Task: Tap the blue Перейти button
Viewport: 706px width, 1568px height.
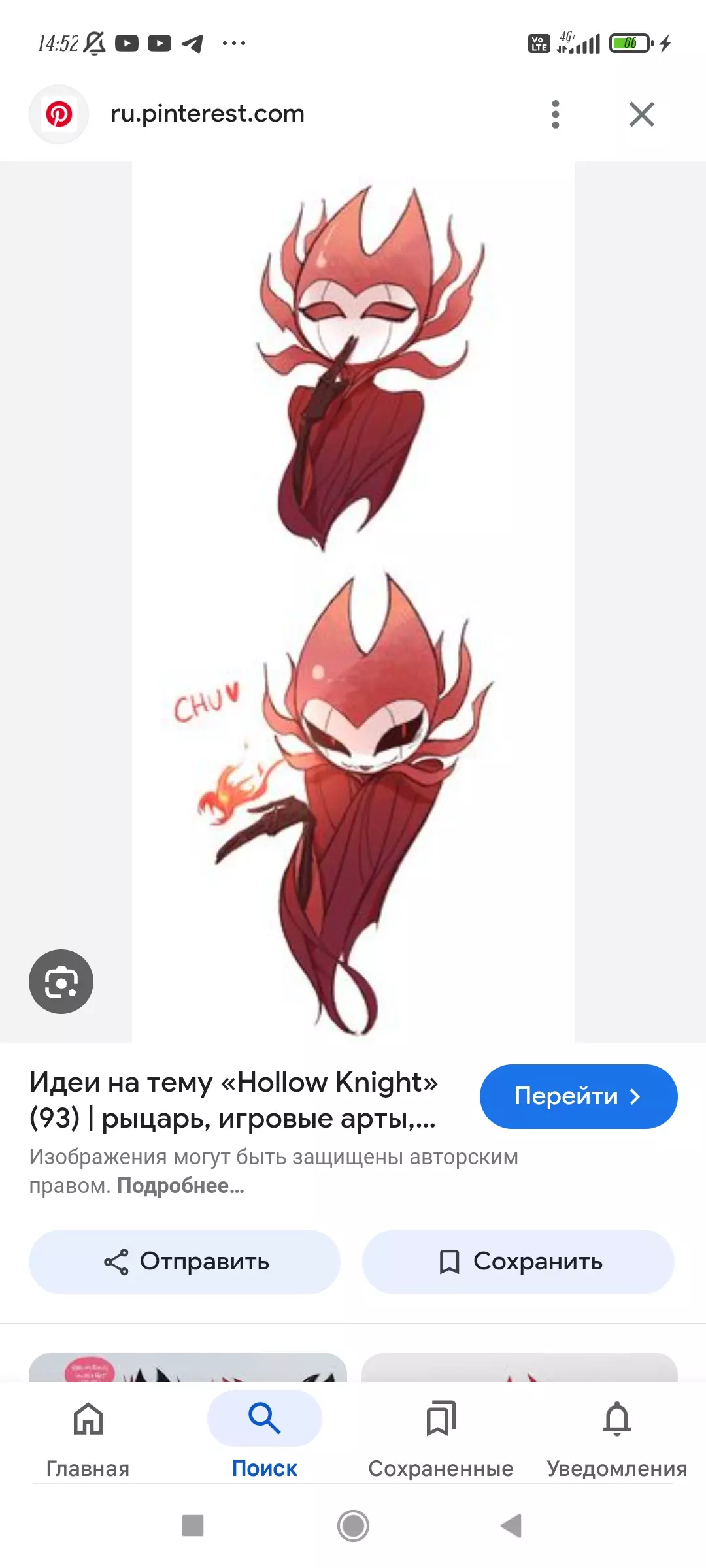Action: pyautogui.click(x=578, y=1096)
